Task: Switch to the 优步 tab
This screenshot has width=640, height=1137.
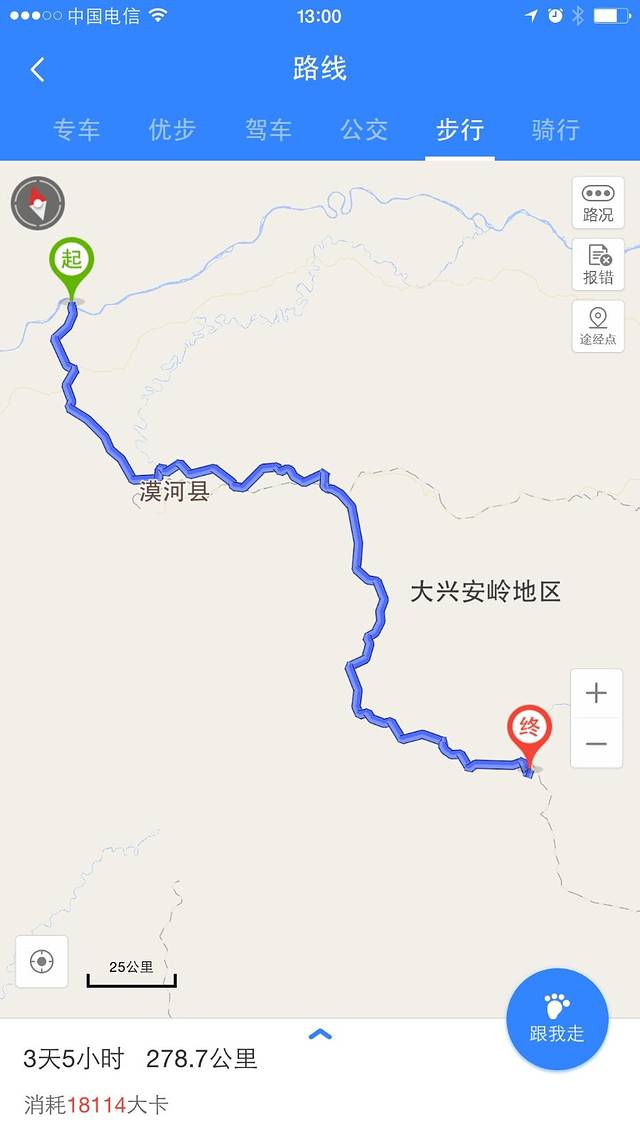Action: pos(172,130)
